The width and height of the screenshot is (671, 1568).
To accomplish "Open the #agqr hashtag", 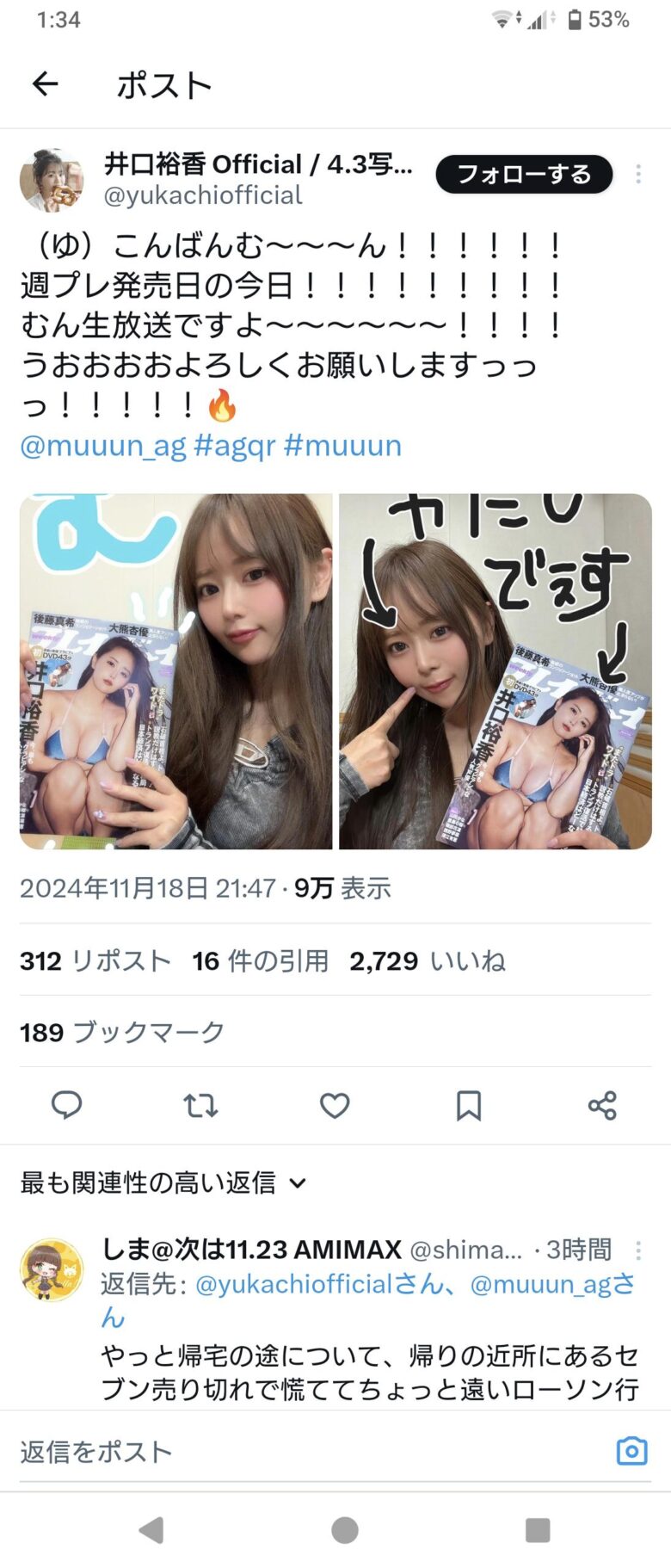I will click(x=235, y=446).
